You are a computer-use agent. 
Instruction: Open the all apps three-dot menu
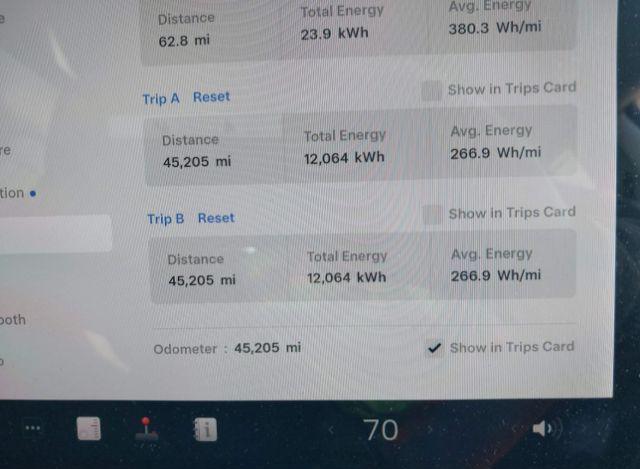[32, 429]
